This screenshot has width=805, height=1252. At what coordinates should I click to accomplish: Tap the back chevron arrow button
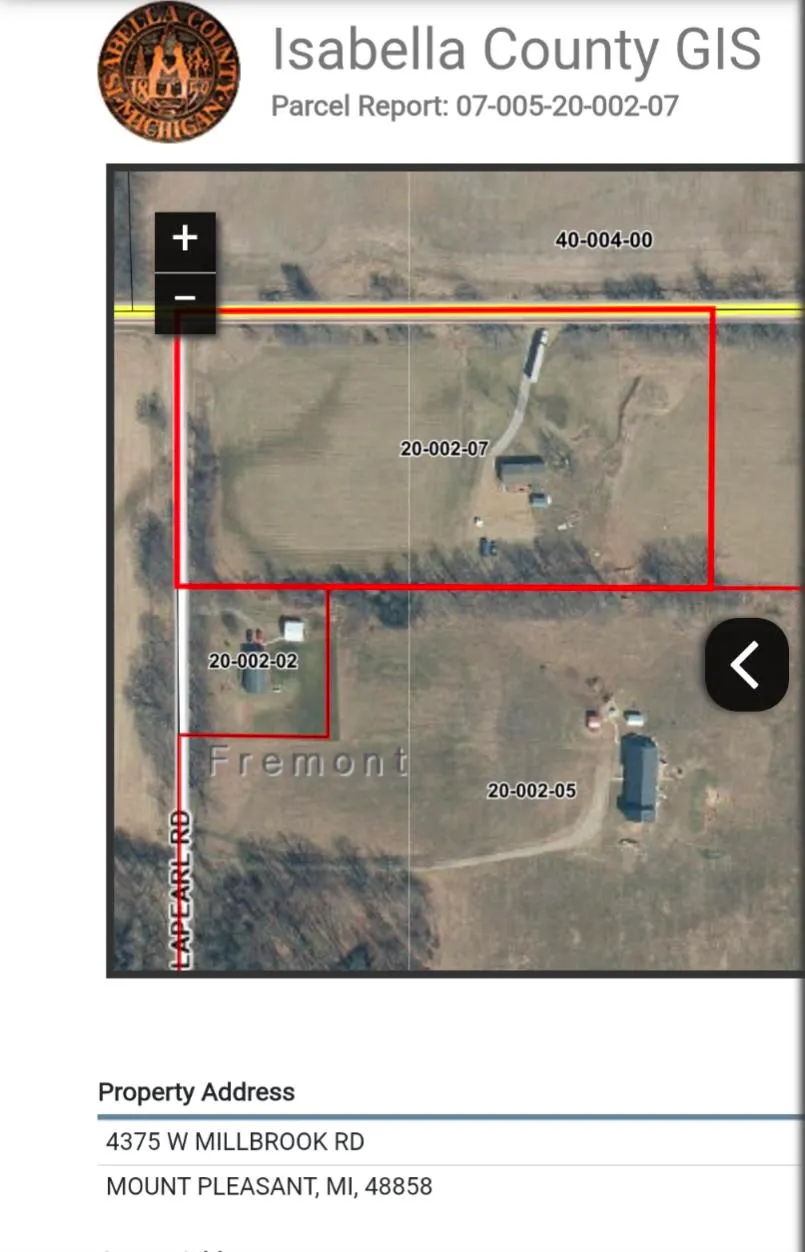tap(746, 665)
